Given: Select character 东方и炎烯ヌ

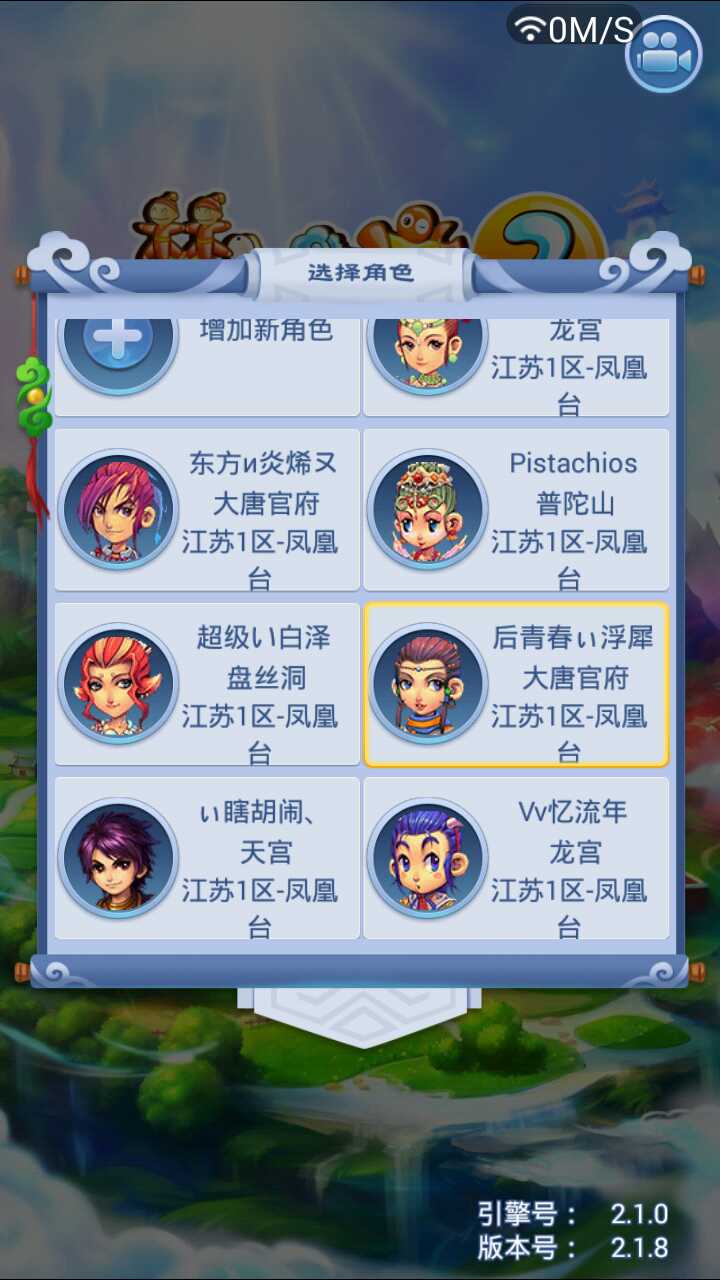Looking at the screenshot, I should [x=206, y=510].
